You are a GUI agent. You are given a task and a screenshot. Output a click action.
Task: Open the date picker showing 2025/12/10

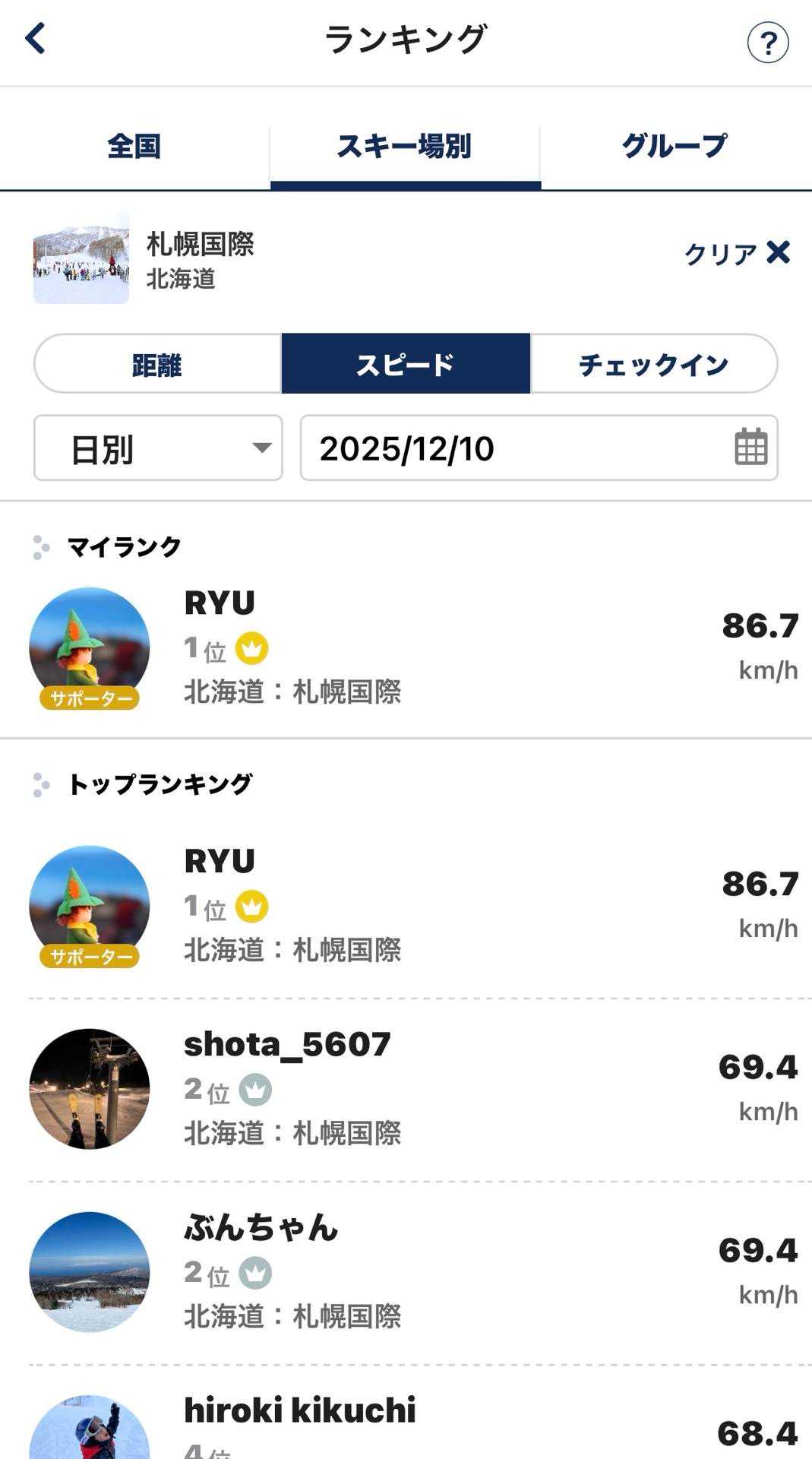click(x=539, y=448)
